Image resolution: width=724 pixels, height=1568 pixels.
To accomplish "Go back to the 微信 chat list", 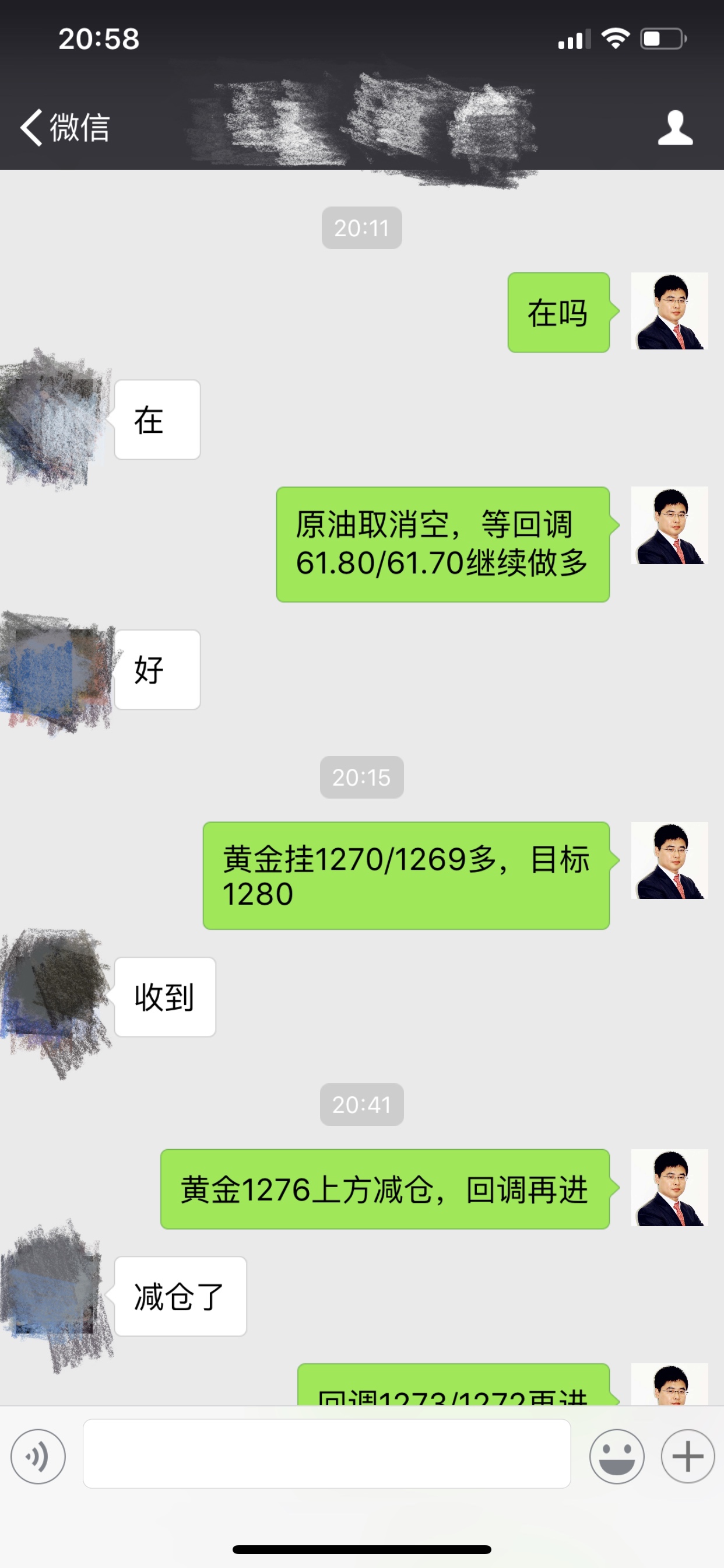I will [65, 128].
